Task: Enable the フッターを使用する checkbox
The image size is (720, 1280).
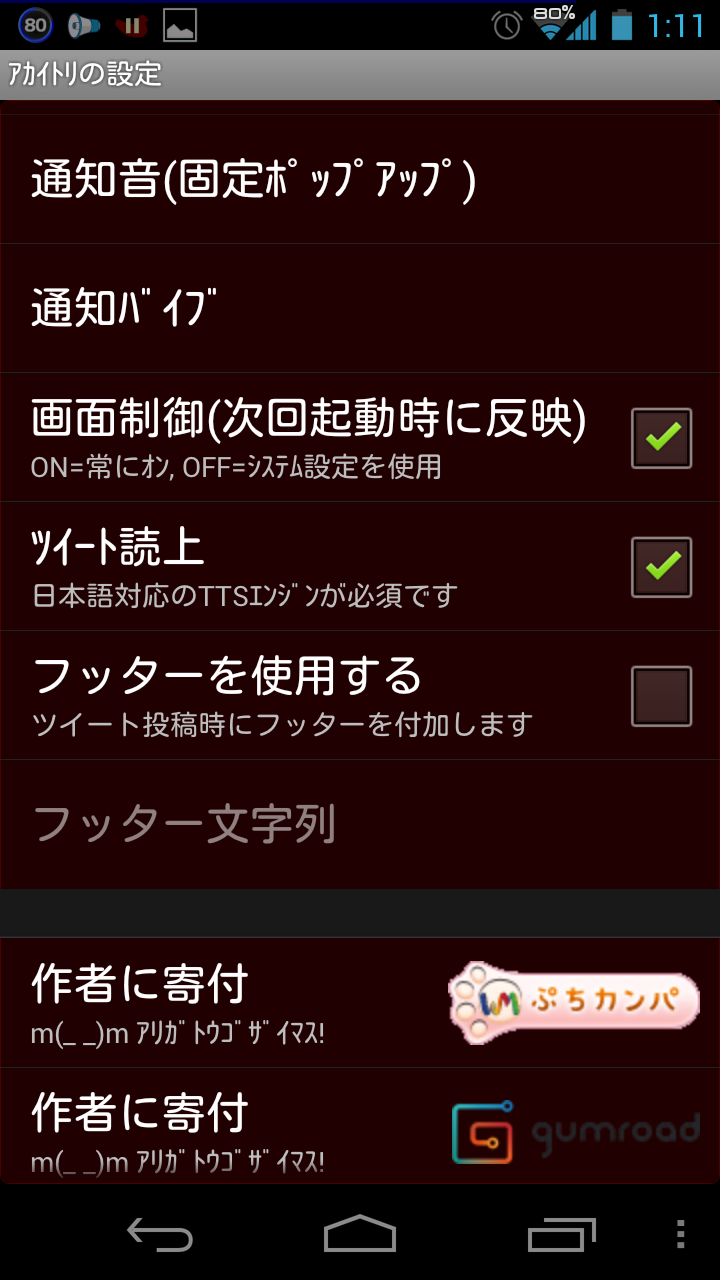Action: click(x=661, y=696)
